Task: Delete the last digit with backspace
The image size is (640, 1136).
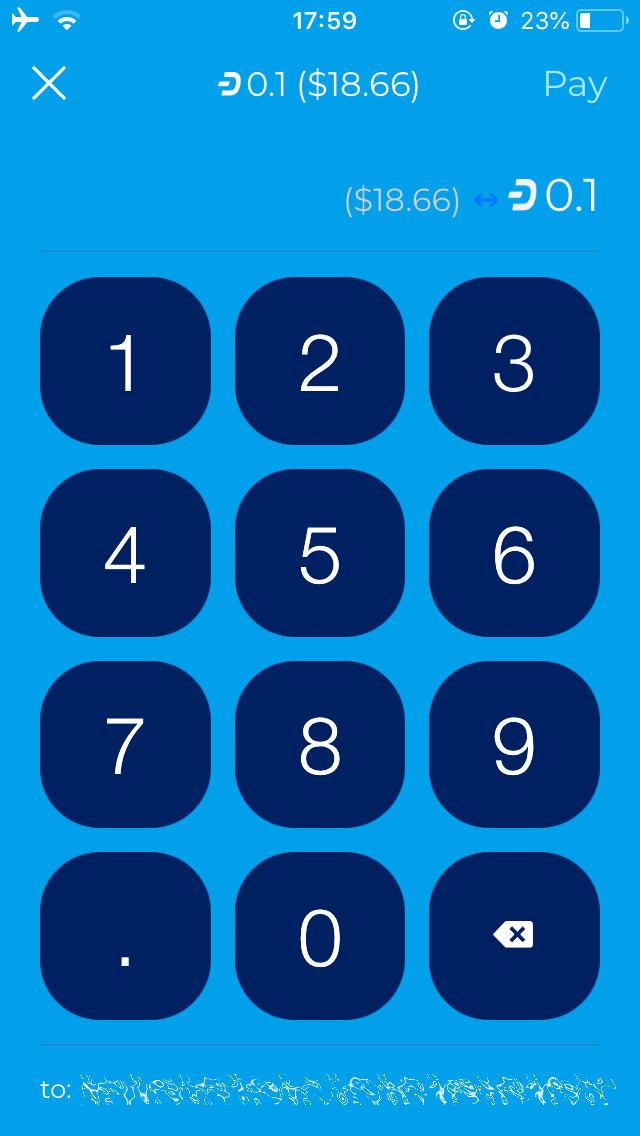Action: click(514, 936)
